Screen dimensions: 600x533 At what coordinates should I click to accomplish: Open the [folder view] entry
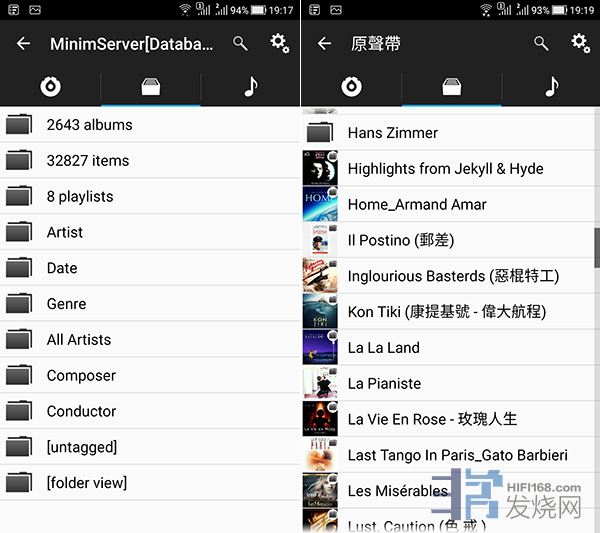86,483
